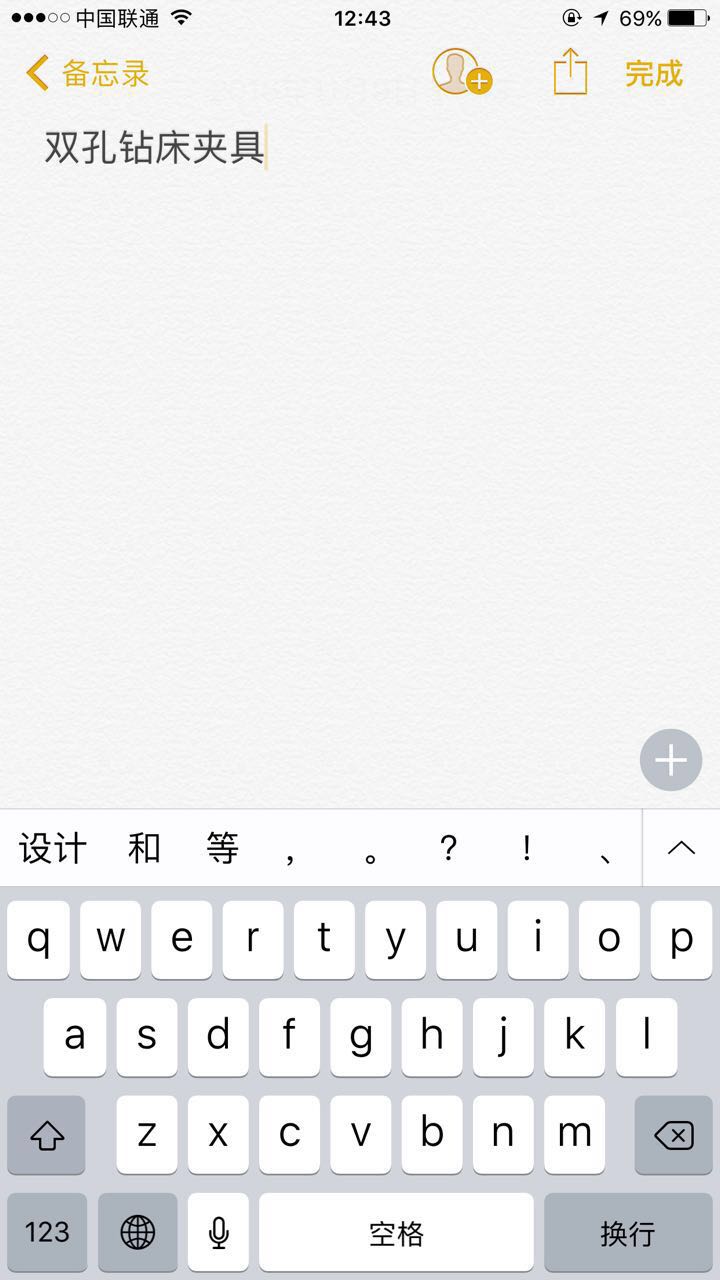Screen dimensions: 720x1280
Task: Delete a character with backspace
Action: pyautogui.click(x=673, y=1135)
